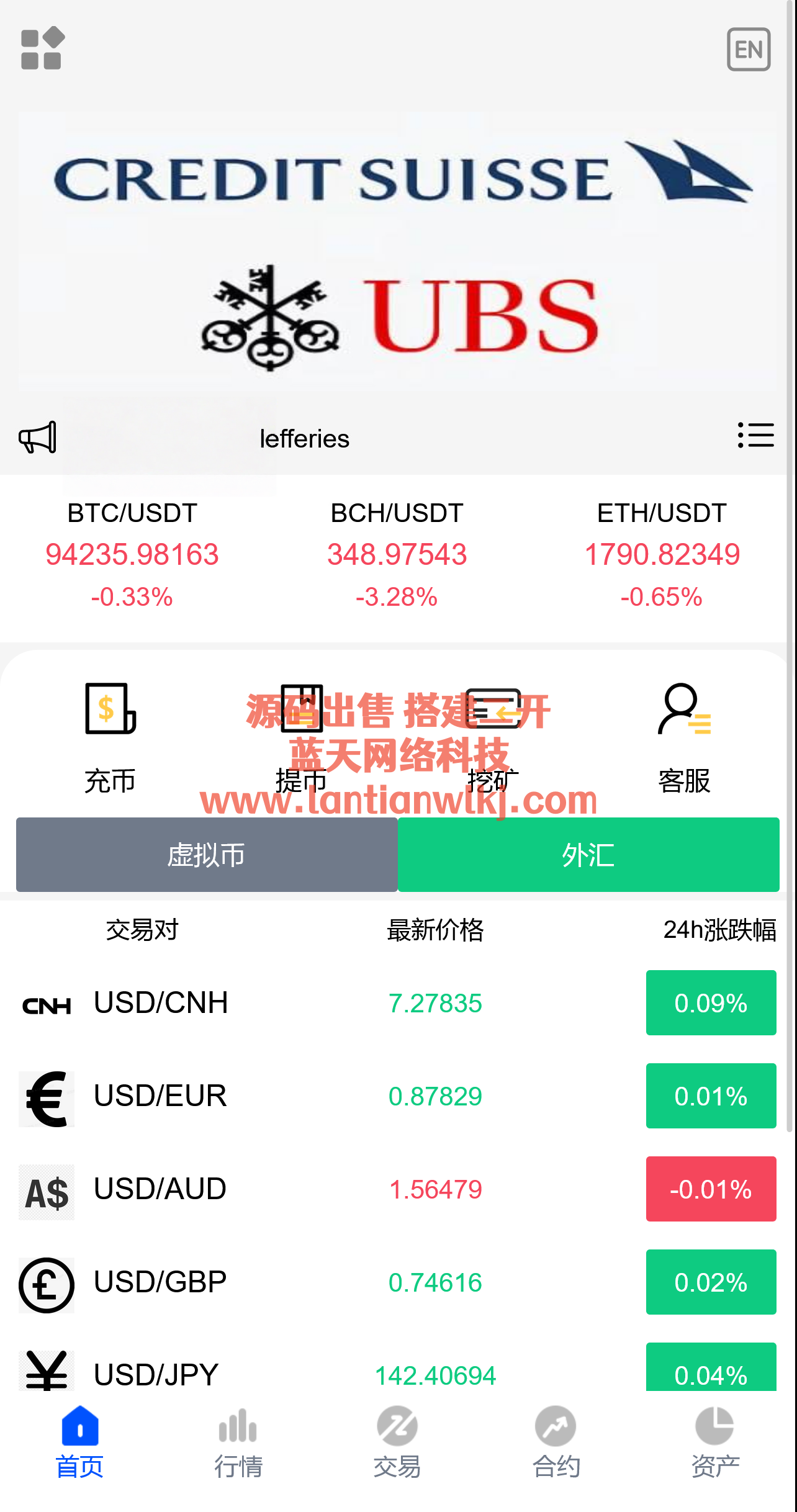
Task: Open the 资产 assets tab
Action: click(x=715, y=1442)
